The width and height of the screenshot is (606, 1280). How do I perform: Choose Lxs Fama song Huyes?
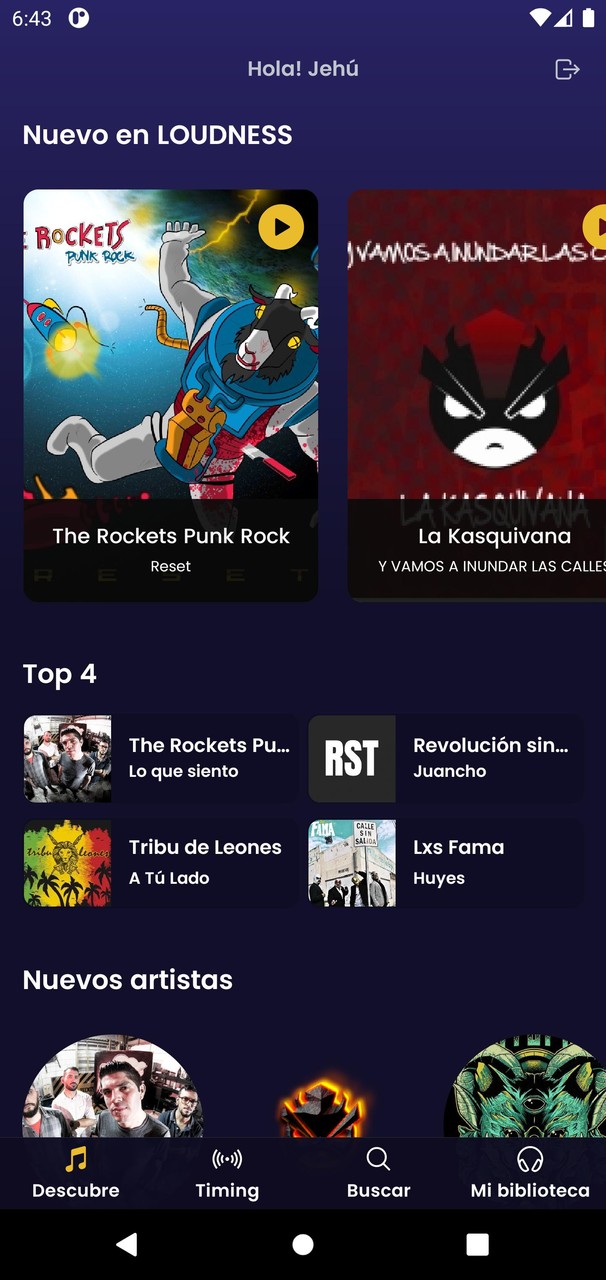click(445, 863)
